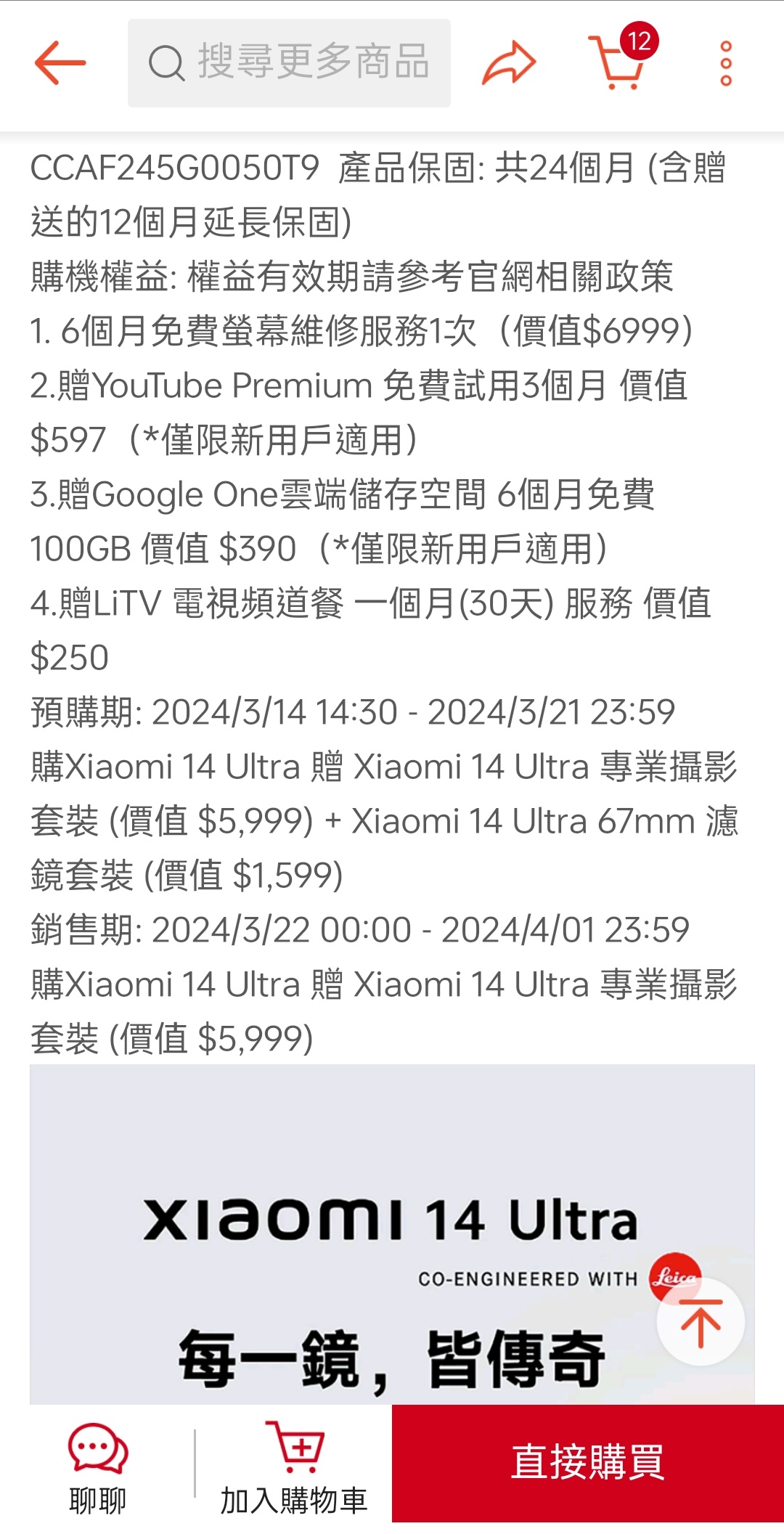The image size is (784, 1534).
Task: Share this product page
Action: tap(509, 63)
